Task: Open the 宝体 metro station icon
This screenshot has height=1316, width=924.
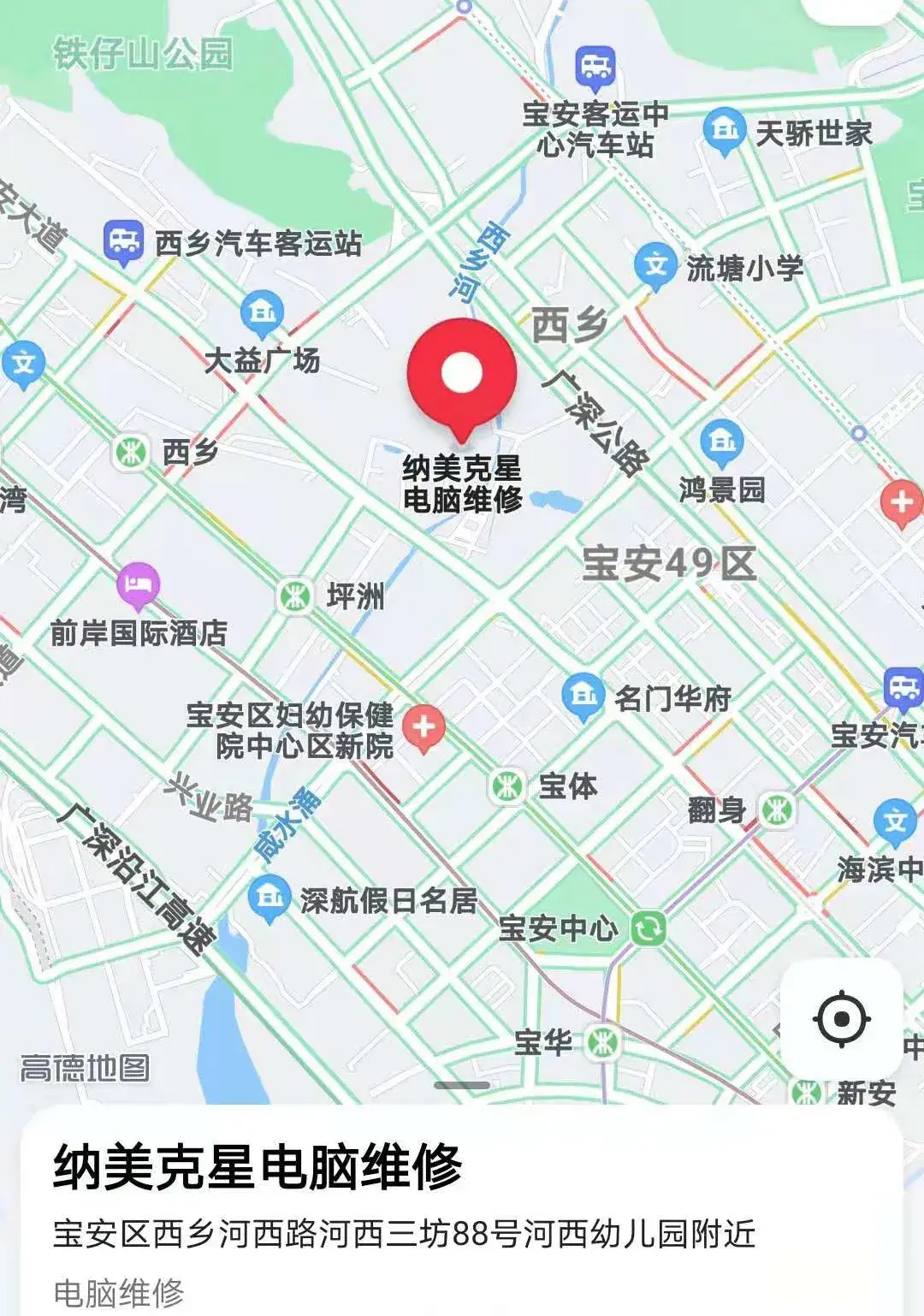Action: tap(506, 785)
